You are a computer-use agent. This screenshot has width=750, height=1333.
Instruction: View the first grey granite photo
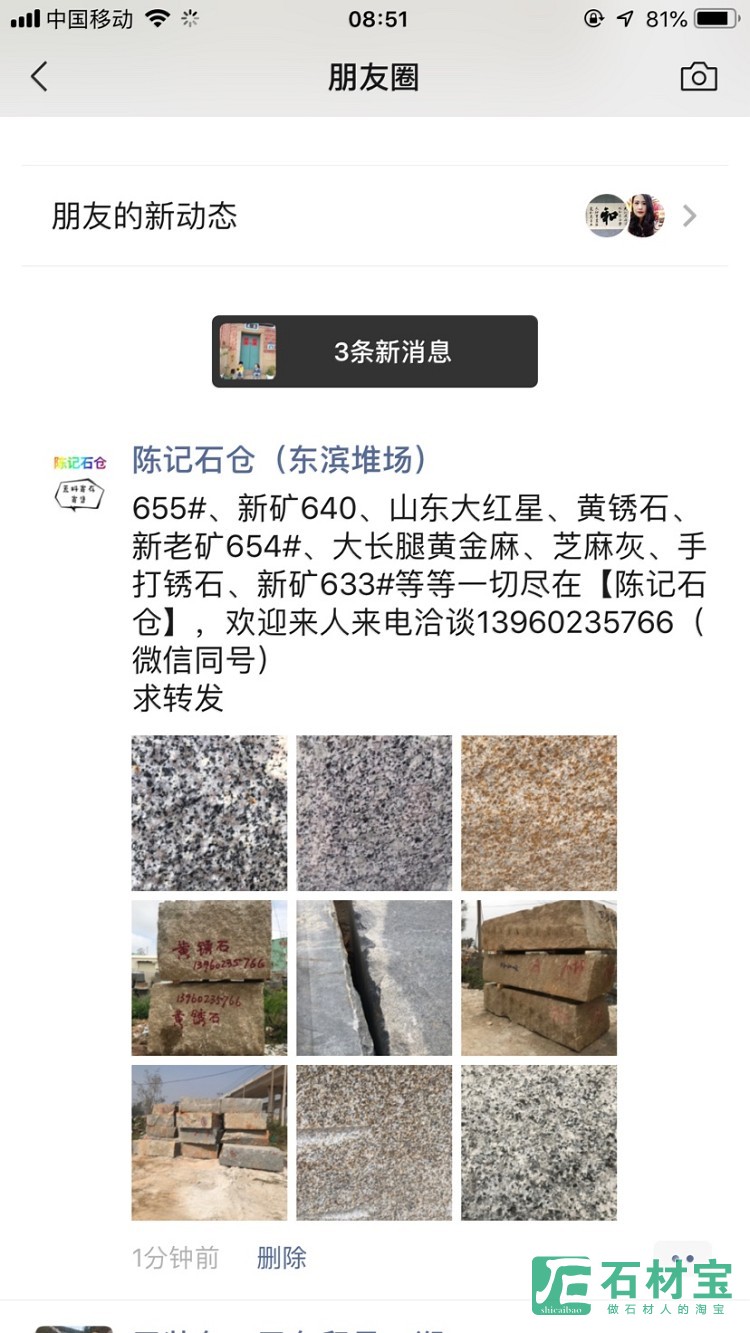[x=209, y=813]
